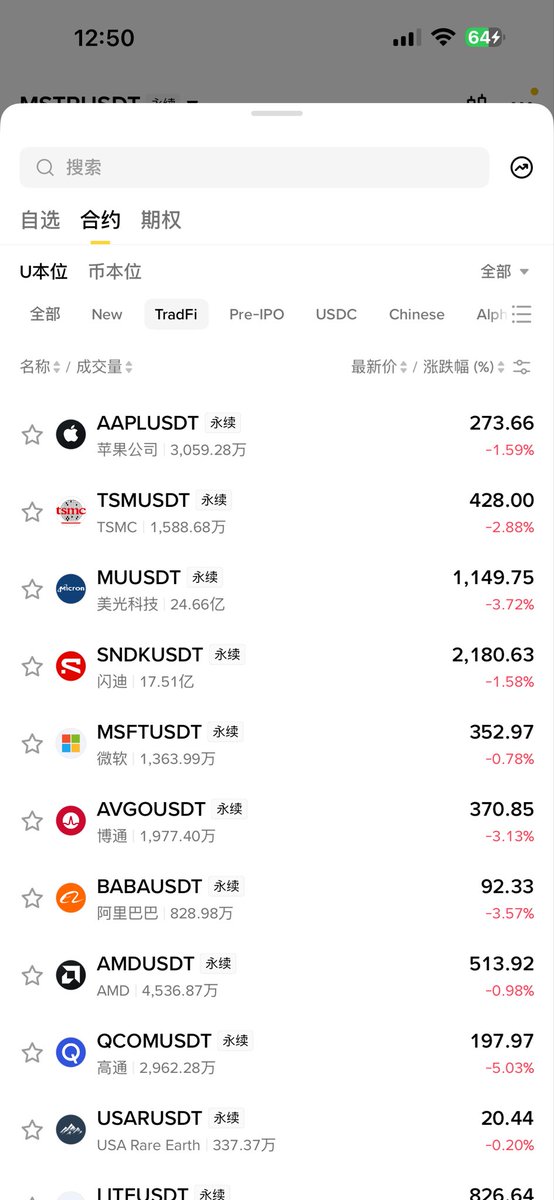
Task: Tap the 搜索 search field
Action: point(254,167)
